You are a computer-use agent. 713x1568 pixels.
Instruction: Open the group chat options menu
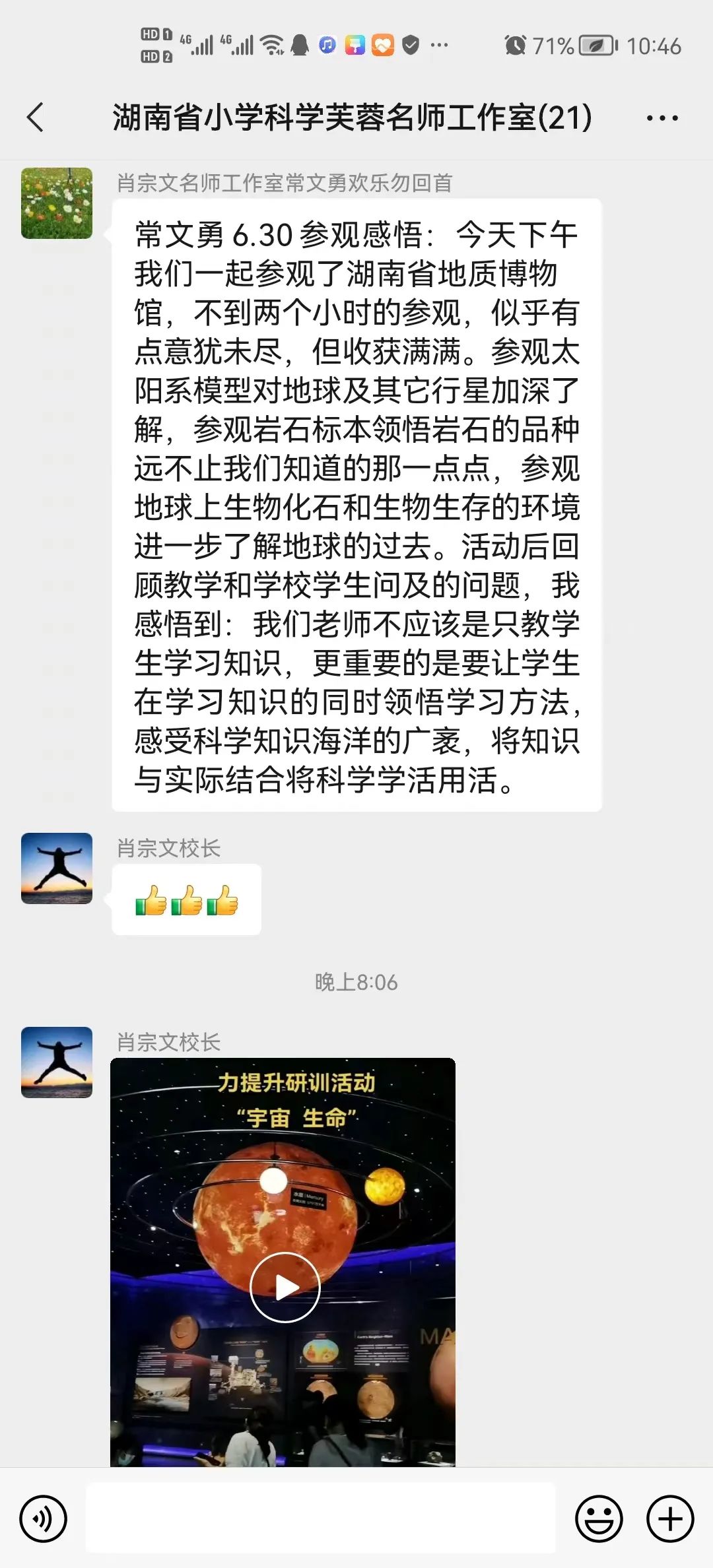tap(662, 119)
